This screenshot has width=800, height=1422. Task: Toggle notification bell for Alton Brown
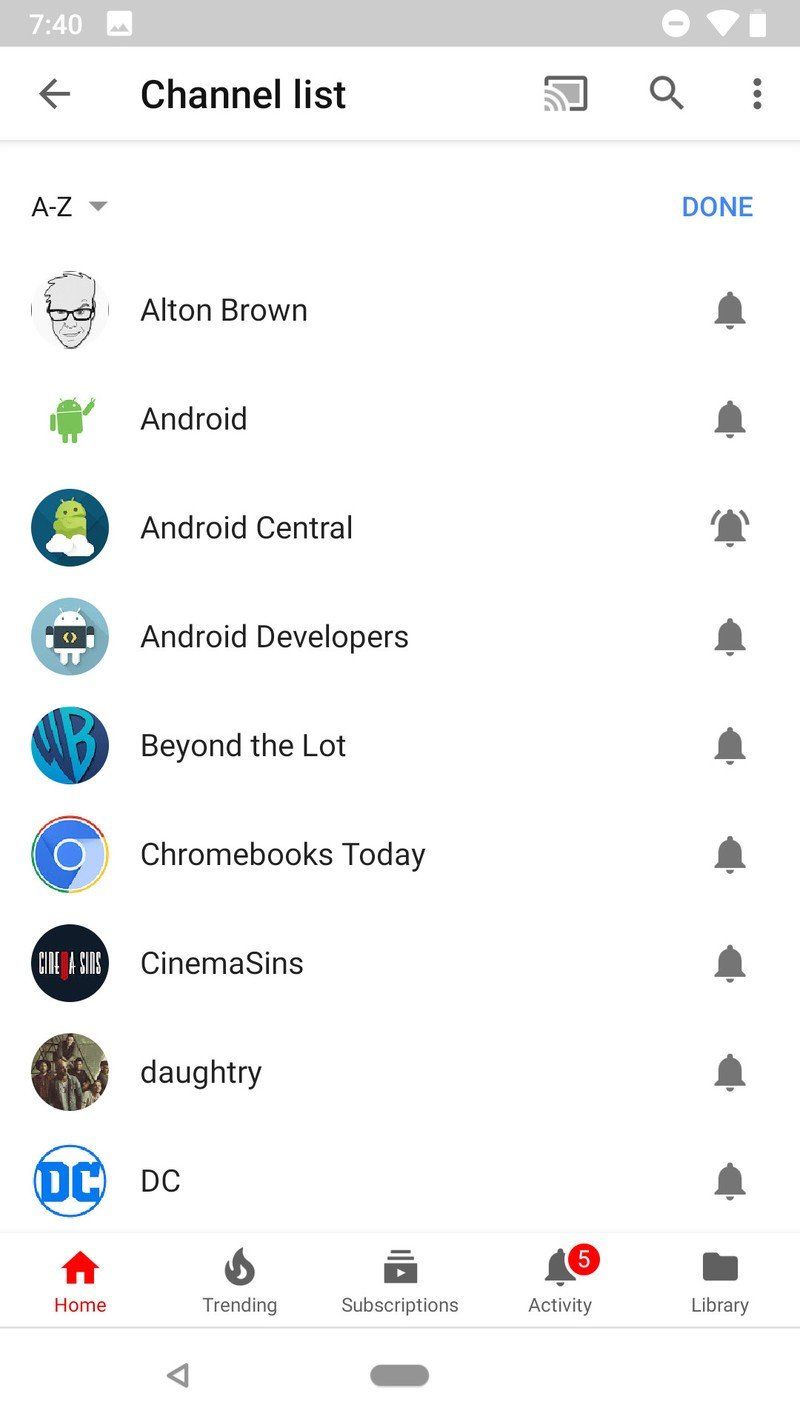click(729, 310)
